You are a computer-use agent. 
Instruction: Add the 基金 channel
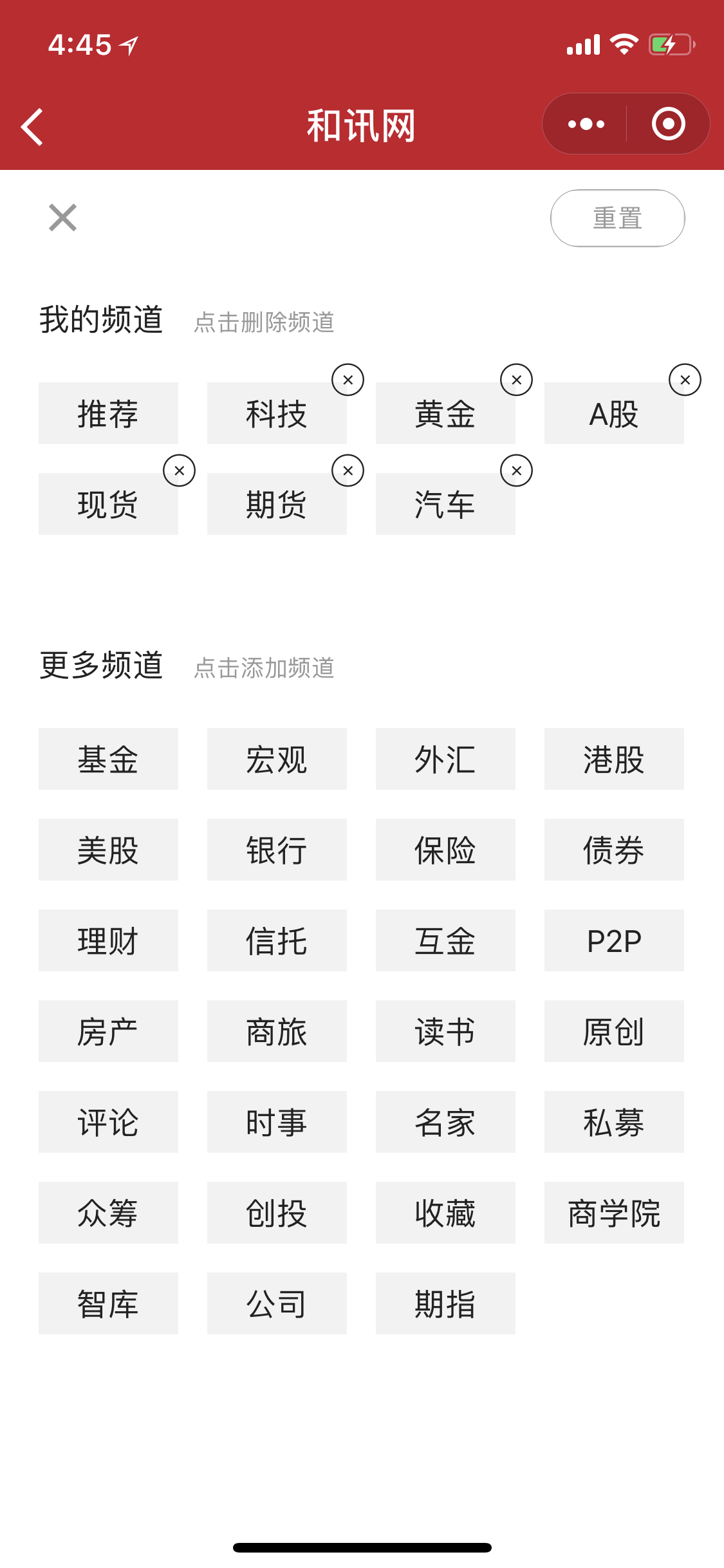tap(108, 759)
